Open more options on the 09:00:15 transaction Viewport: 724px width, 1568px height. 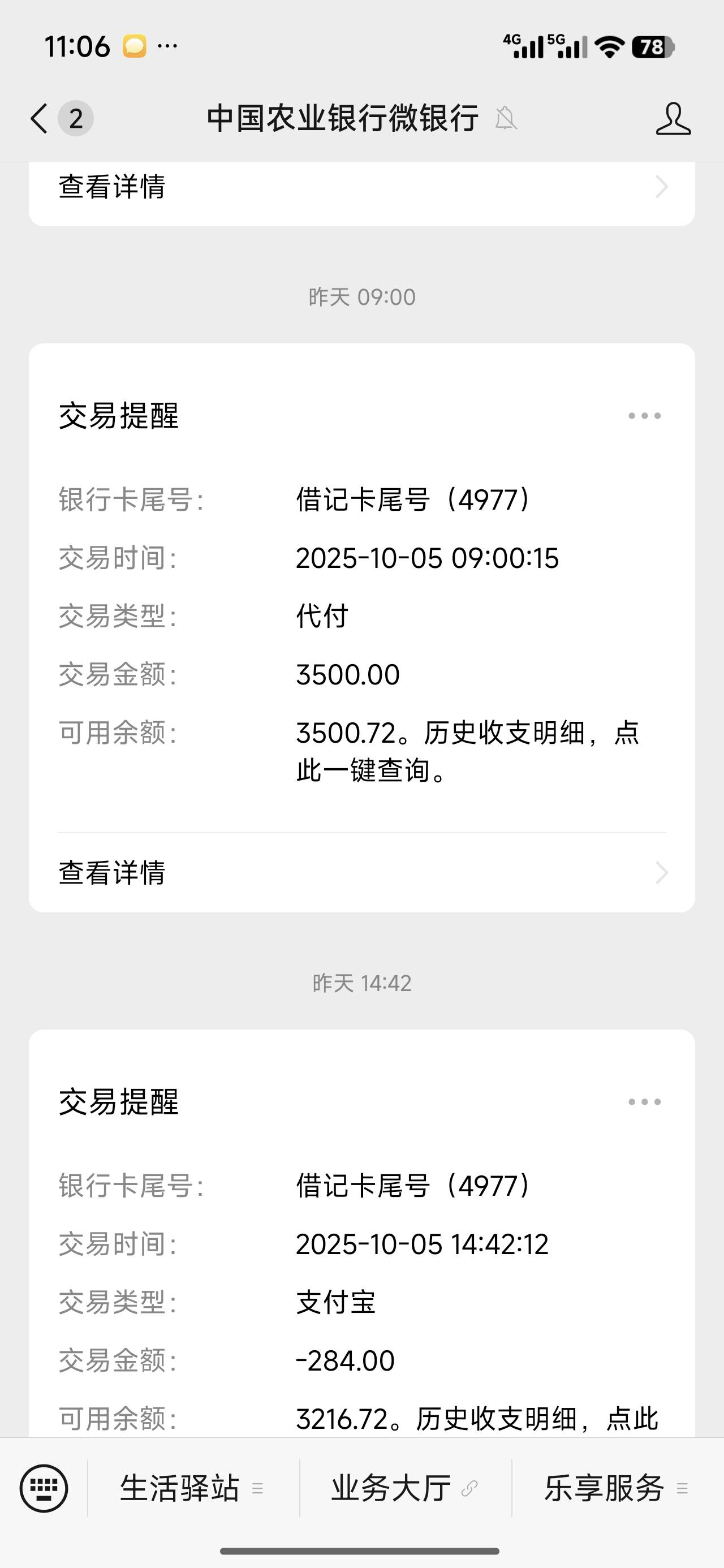[644, 416]
